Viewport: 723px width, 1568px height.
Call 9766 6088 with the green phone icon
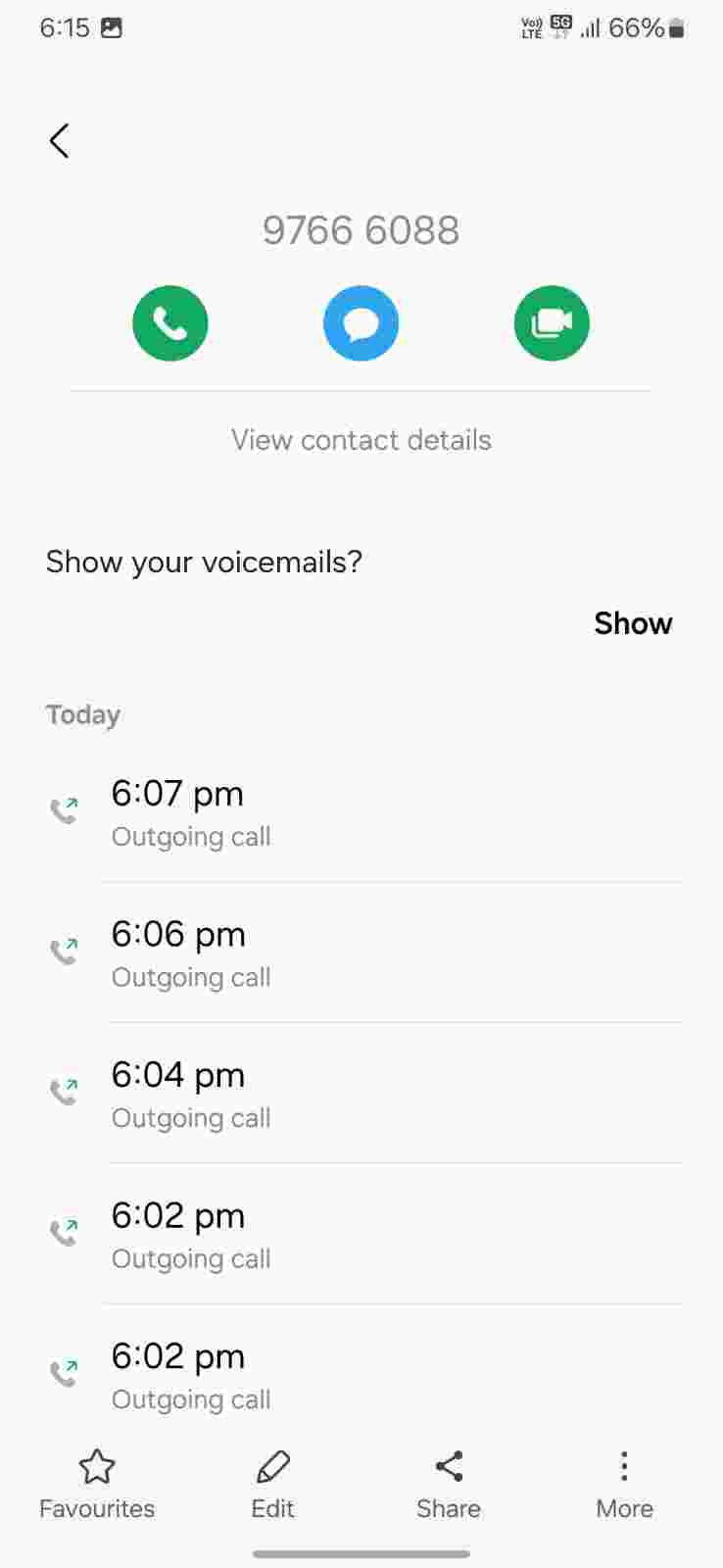tap(170, 323)
